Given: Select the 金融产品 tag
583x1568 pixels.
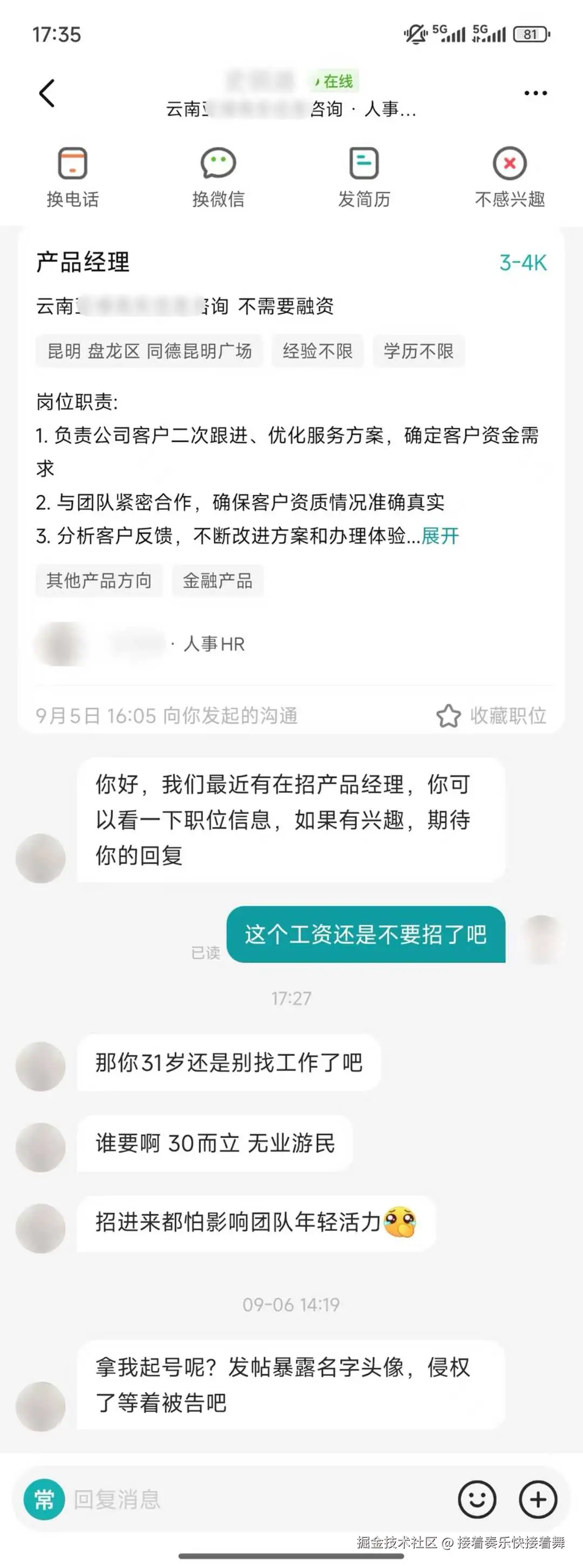Looking at the screenshot, I should pyautogui.click(x=218, y=582).
